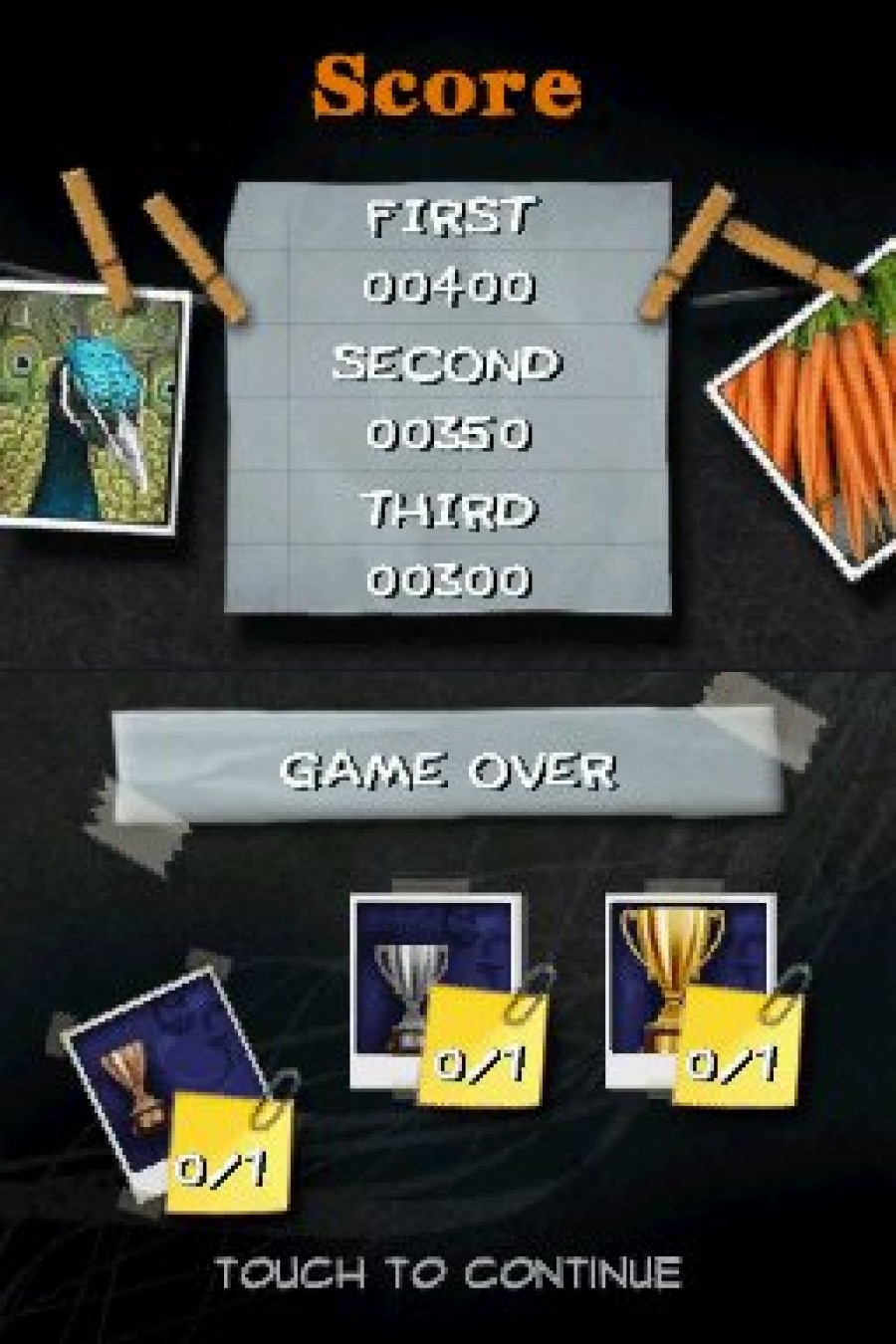Tap 'Touch to continue' text
Screen dimensions: 896x1344
(449, 1272)
